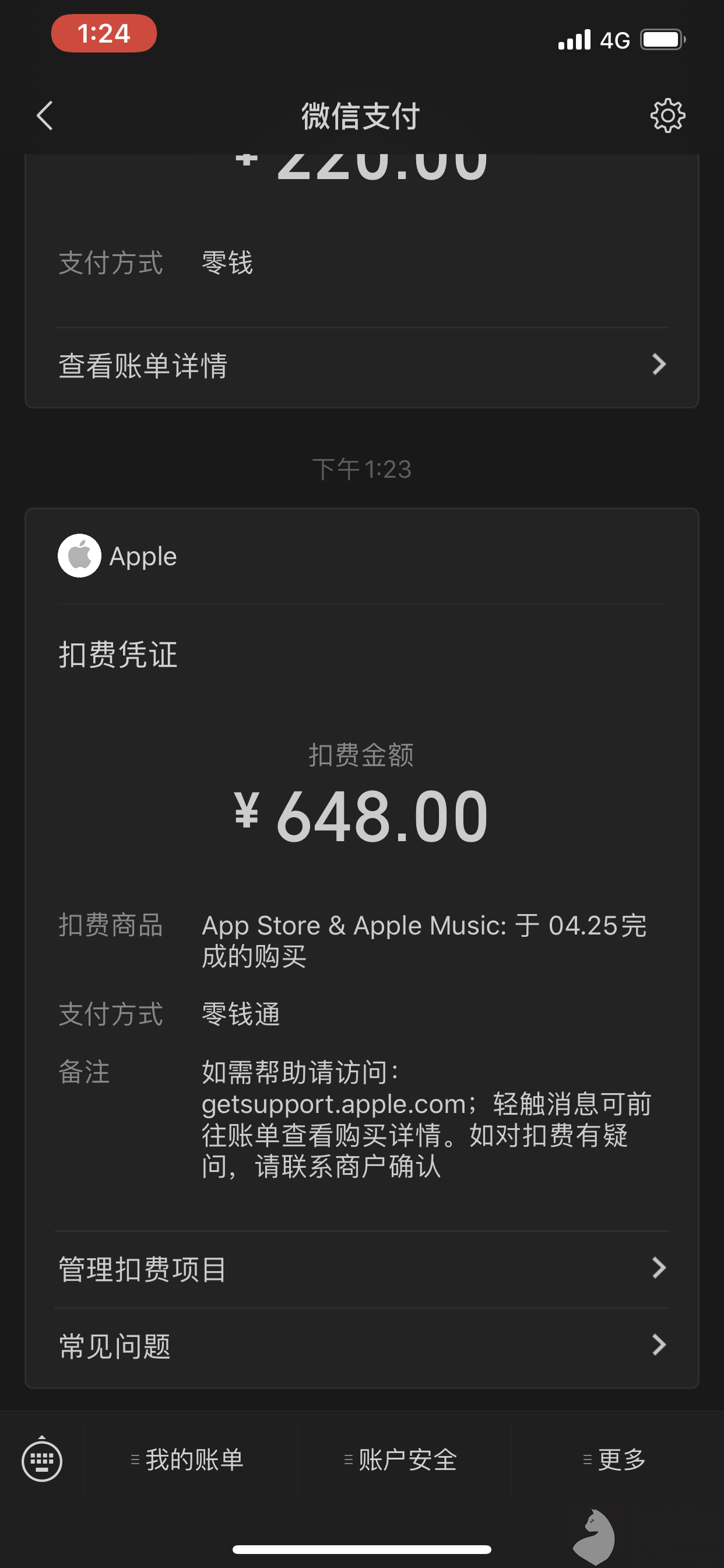Go back using the top-left arrow
The height and width of the screenshot is (1568, 724).
click(x=45, y=116)
